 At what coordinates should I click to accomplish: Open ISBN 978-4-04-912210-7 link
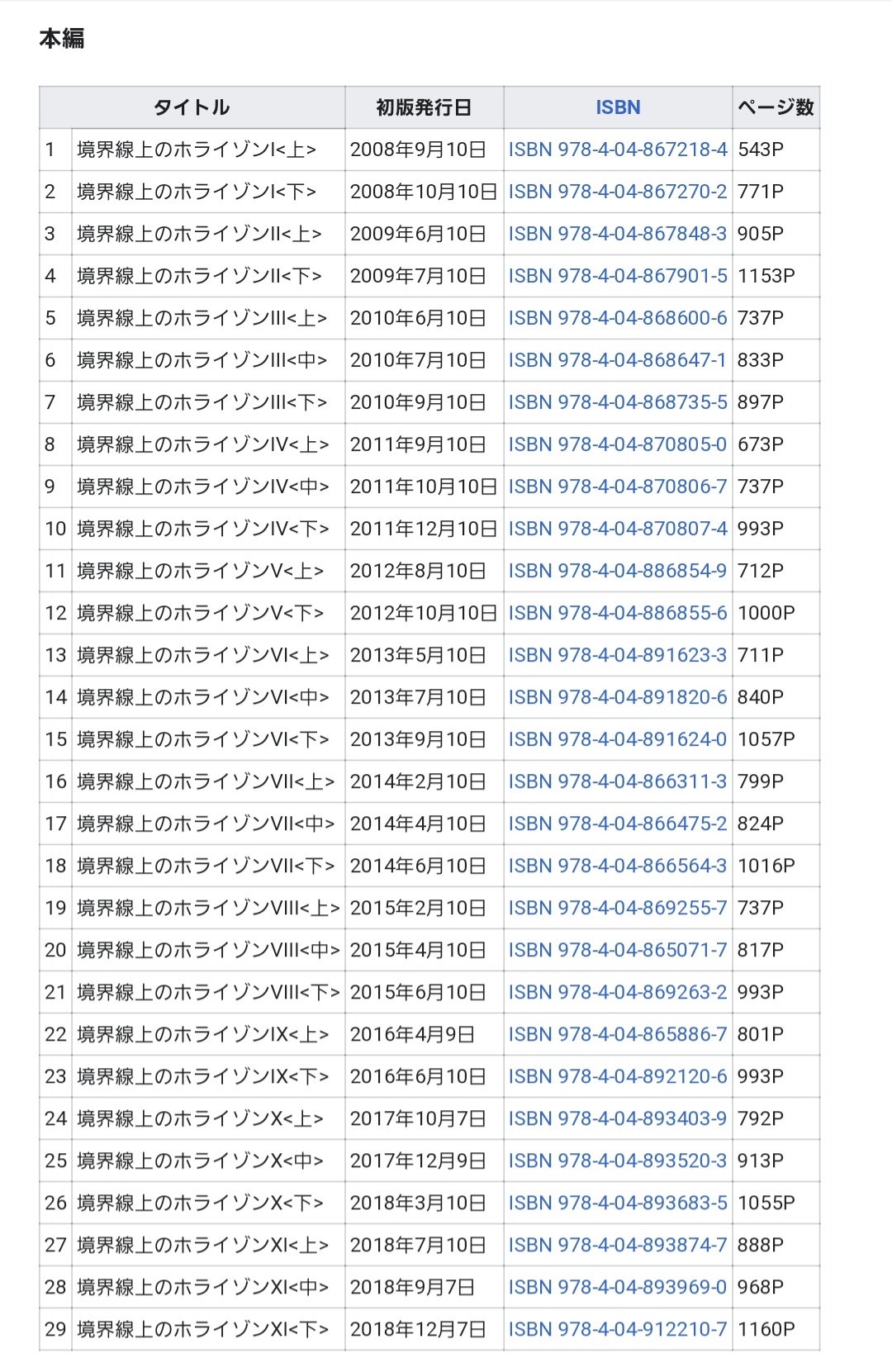[x=618, y=1329]
